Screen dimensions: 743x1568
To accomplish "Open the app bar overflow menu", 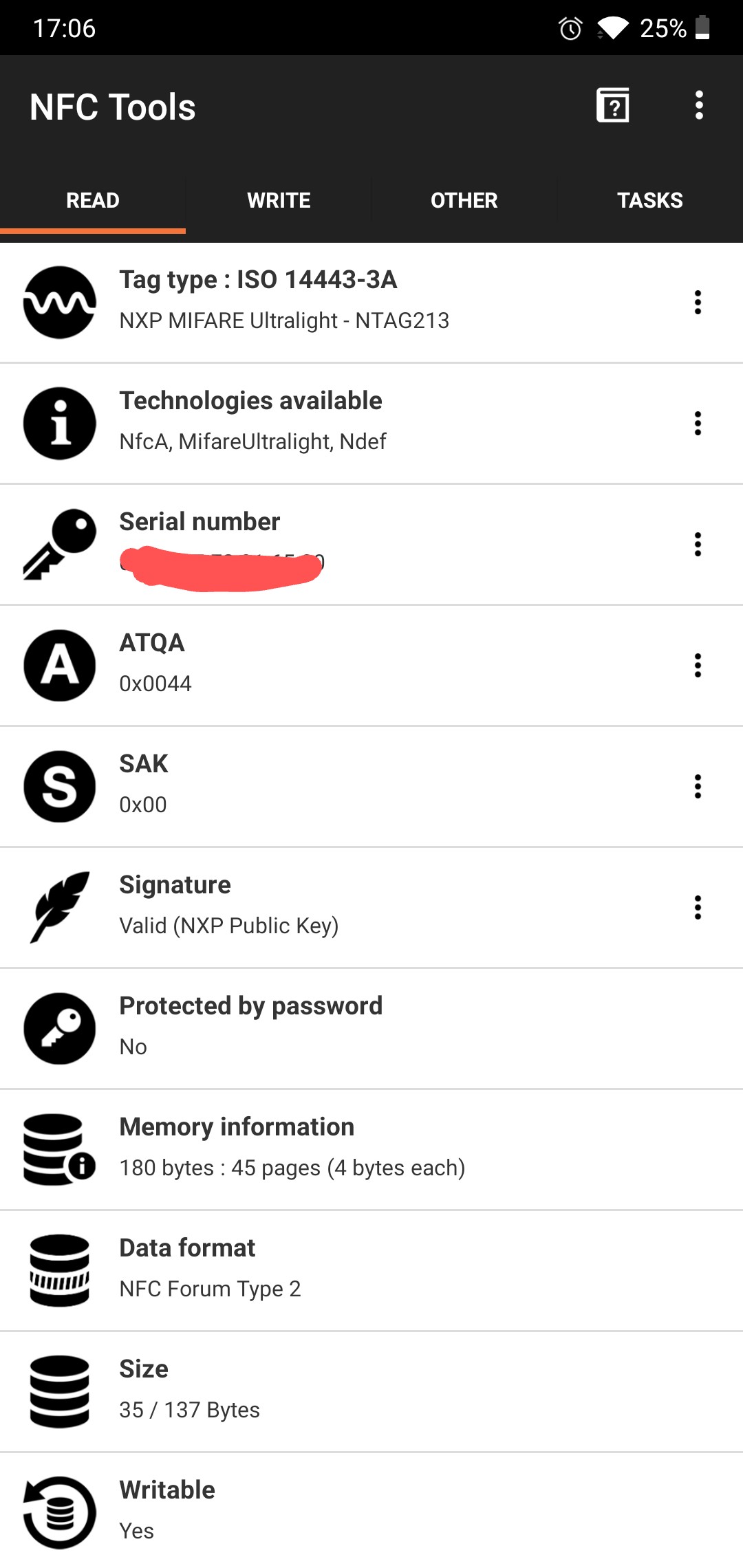I will (x=699, y=105).
